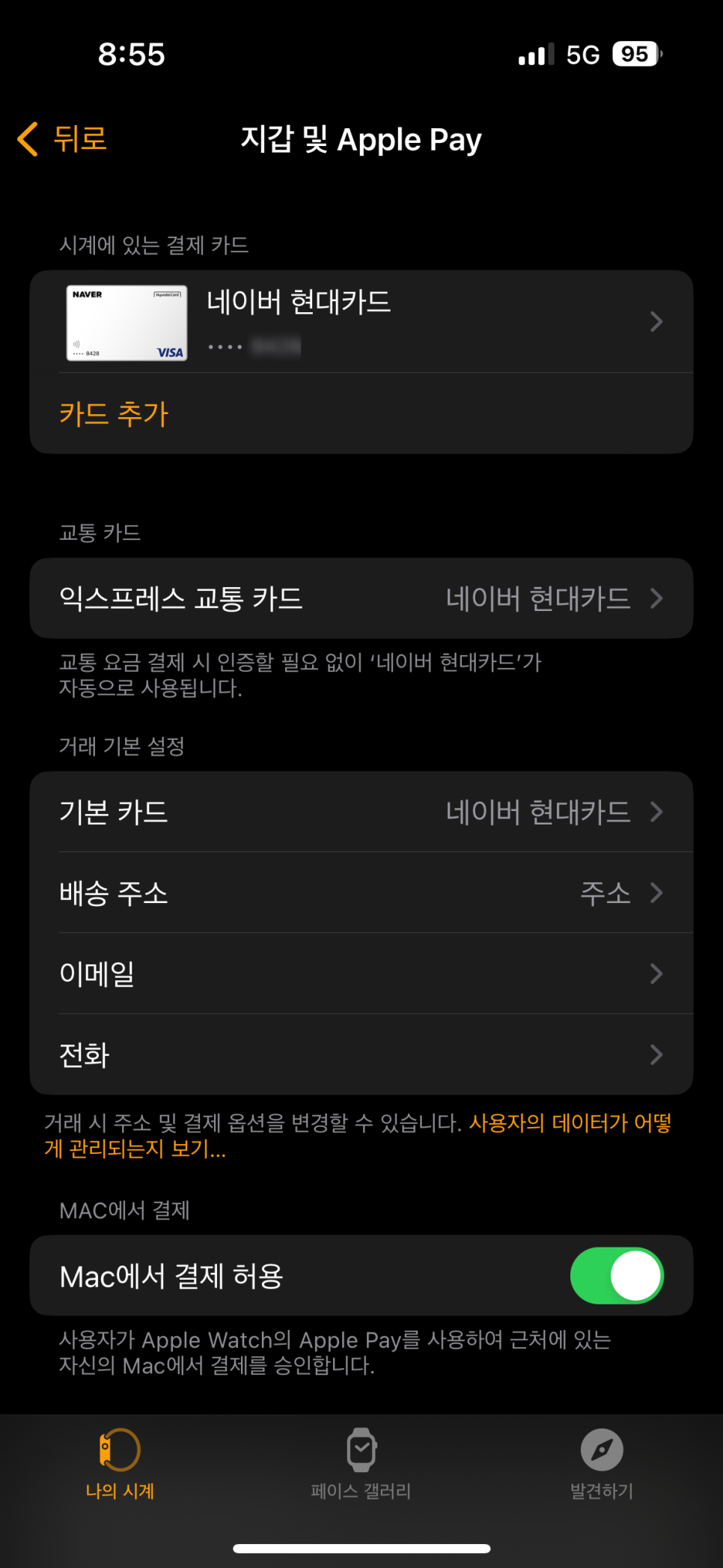Open the 배송 주소 row
The width and height of the screenshot is (723, 1568).
(361, 893)
